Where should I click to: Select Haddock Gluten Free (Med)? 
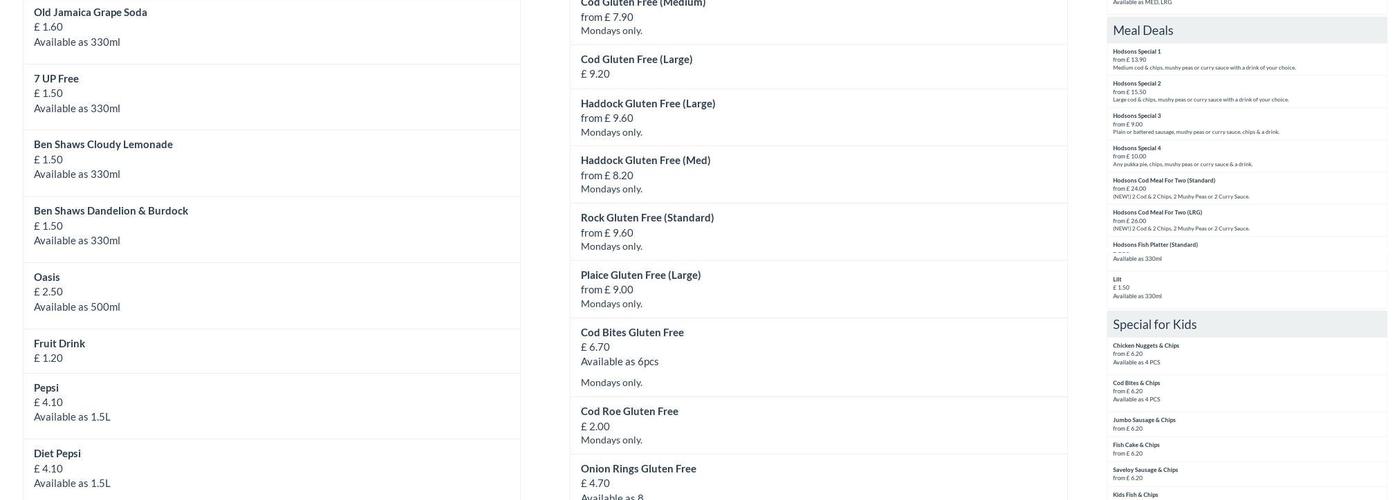point(645,161)
